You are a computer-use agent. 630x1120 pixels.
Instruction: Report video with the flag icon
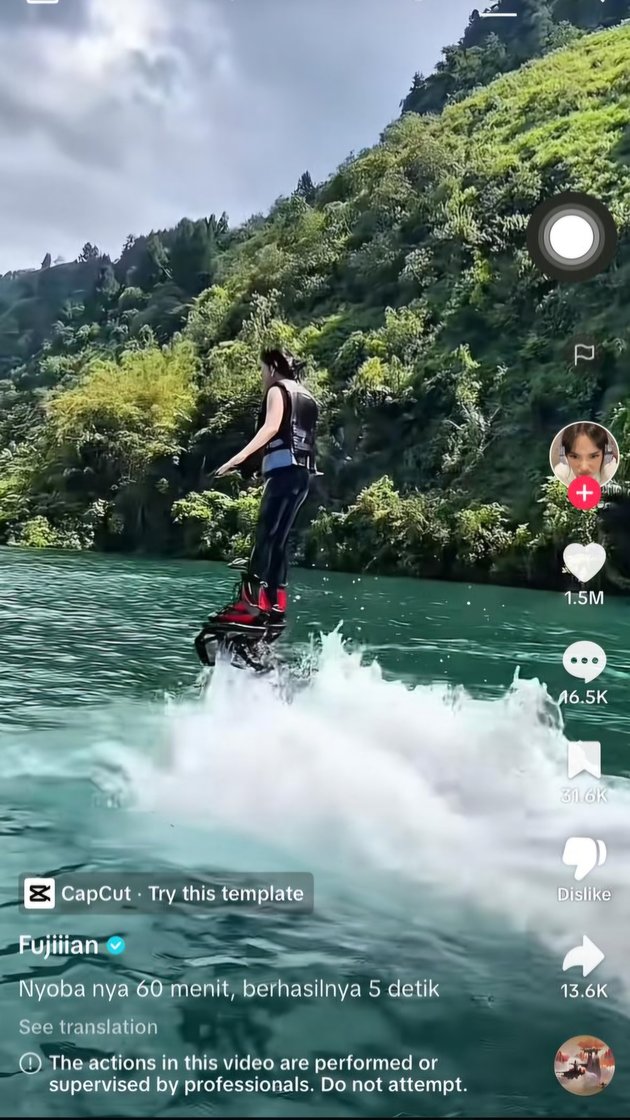[x=584, y=353]
